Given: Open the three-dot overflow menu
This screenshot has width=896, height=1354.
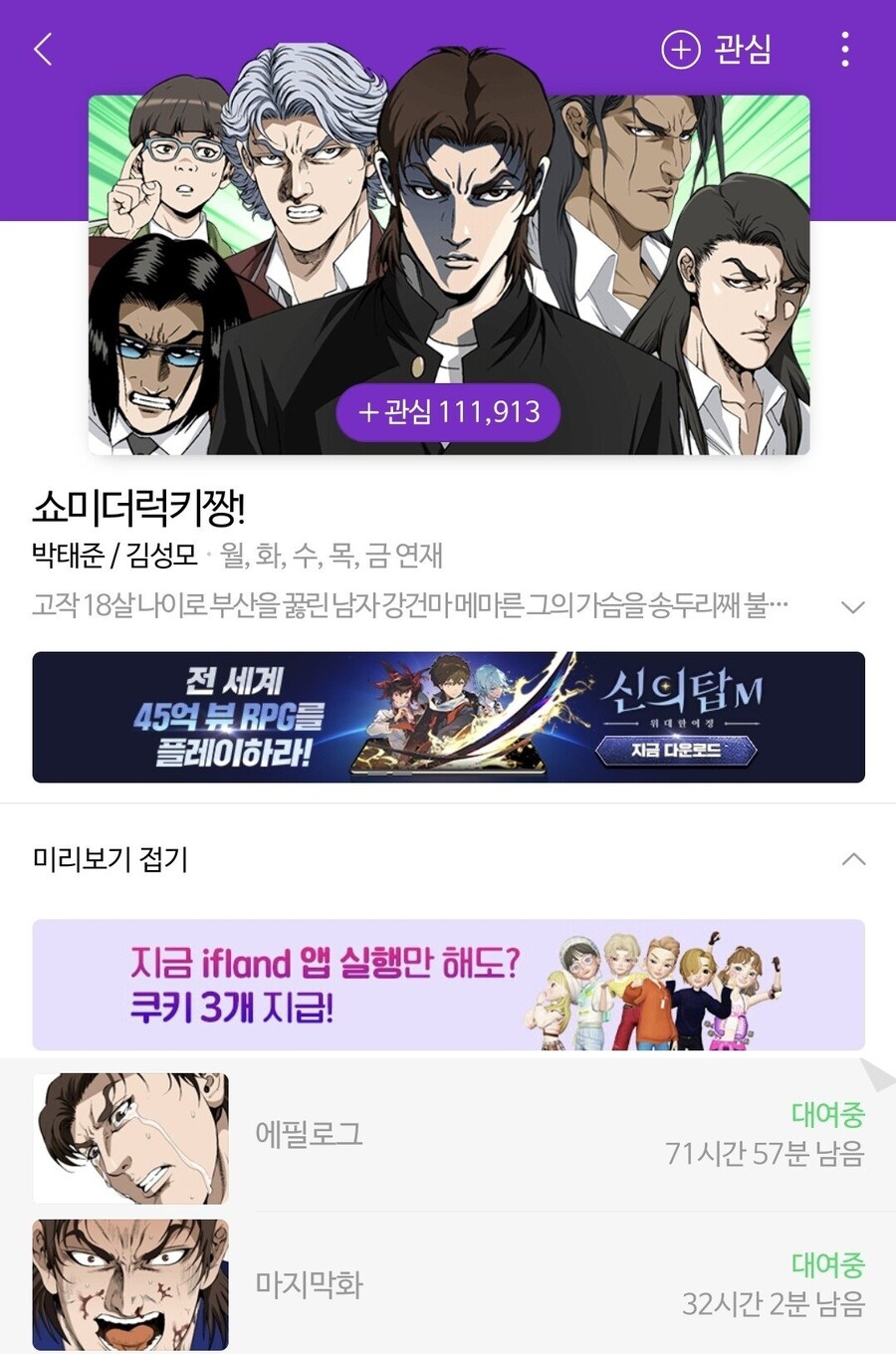Looking at the screenshot, I should coord(844,49).
